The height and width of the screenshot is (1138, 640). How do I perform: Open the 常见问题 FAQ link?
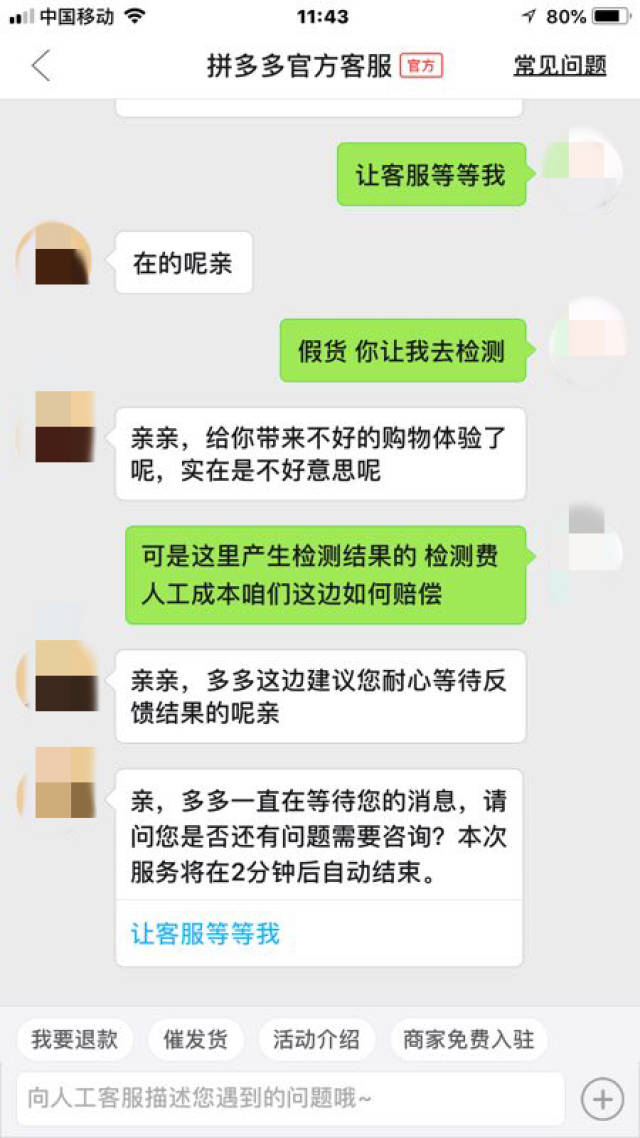coord(560,66)
